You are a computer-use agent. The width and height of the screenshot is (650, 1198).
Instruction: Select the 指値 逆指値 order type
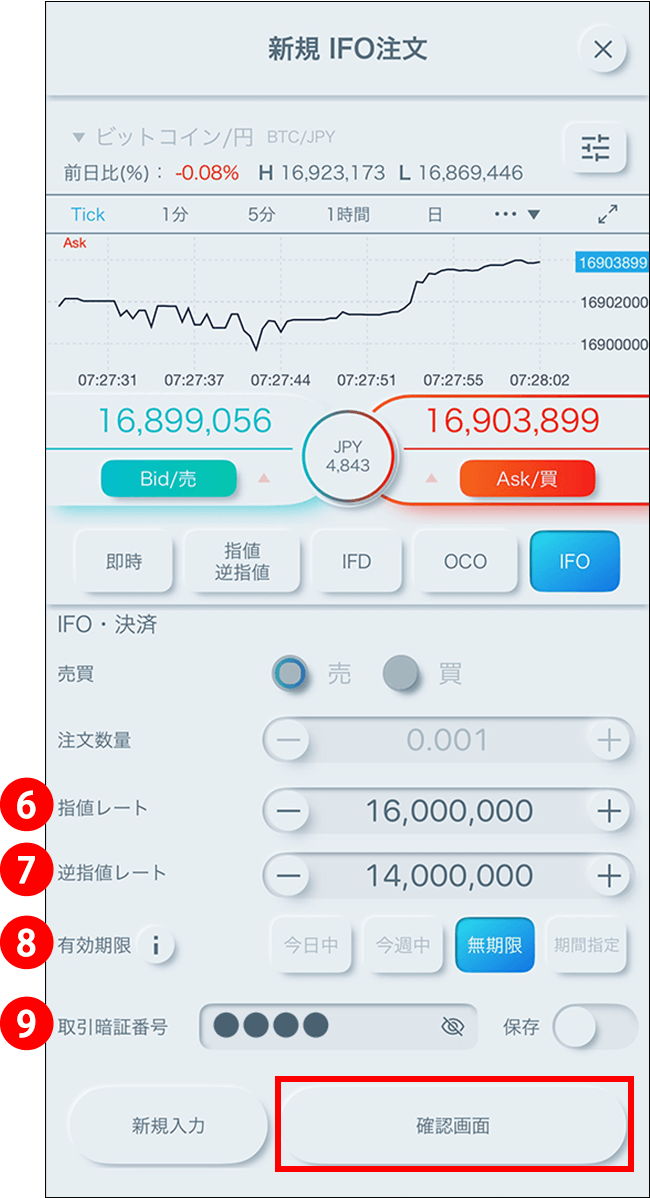[241, 561]
